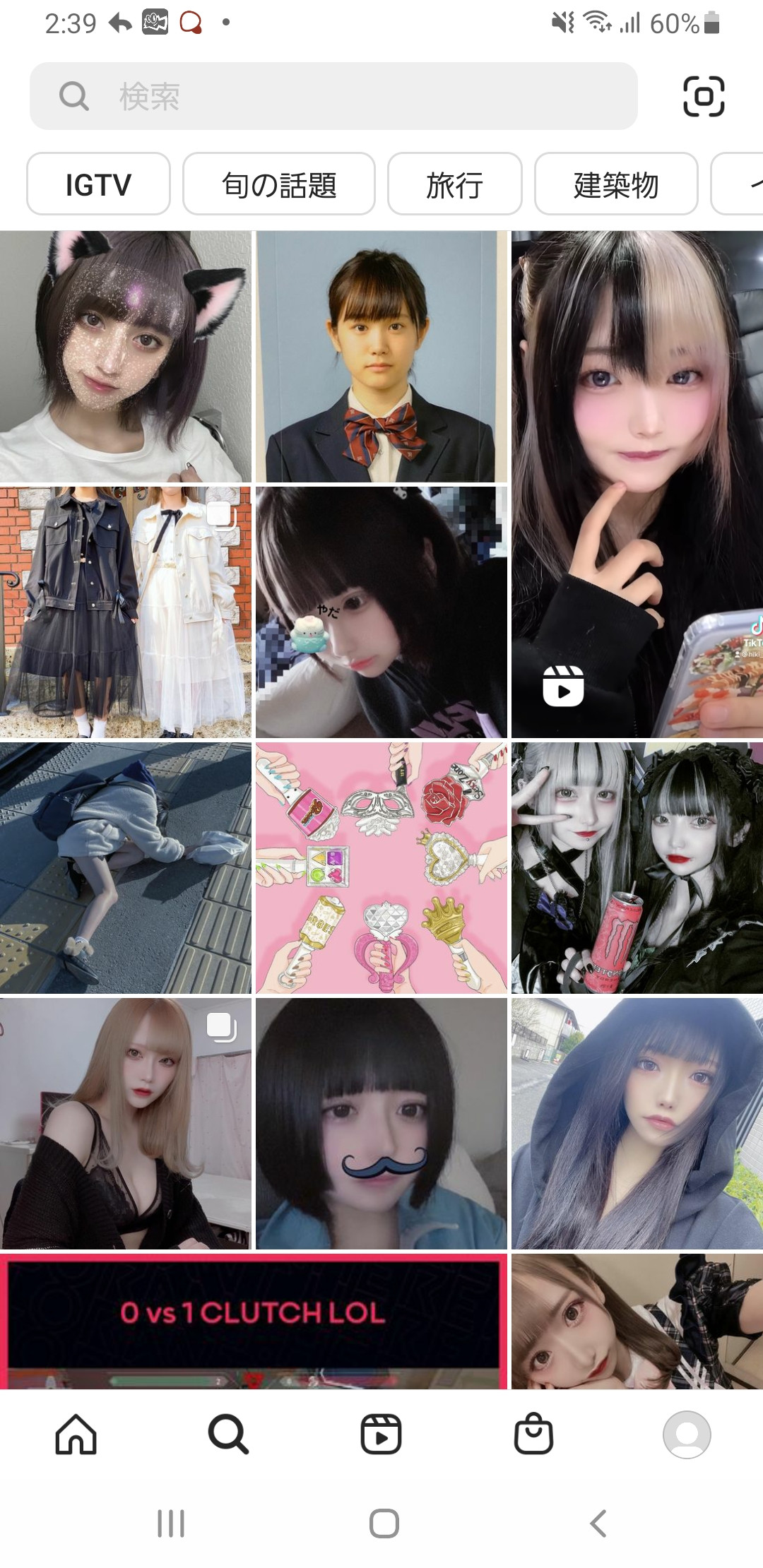Open the hooded girl selfie post

(637, 1123)
